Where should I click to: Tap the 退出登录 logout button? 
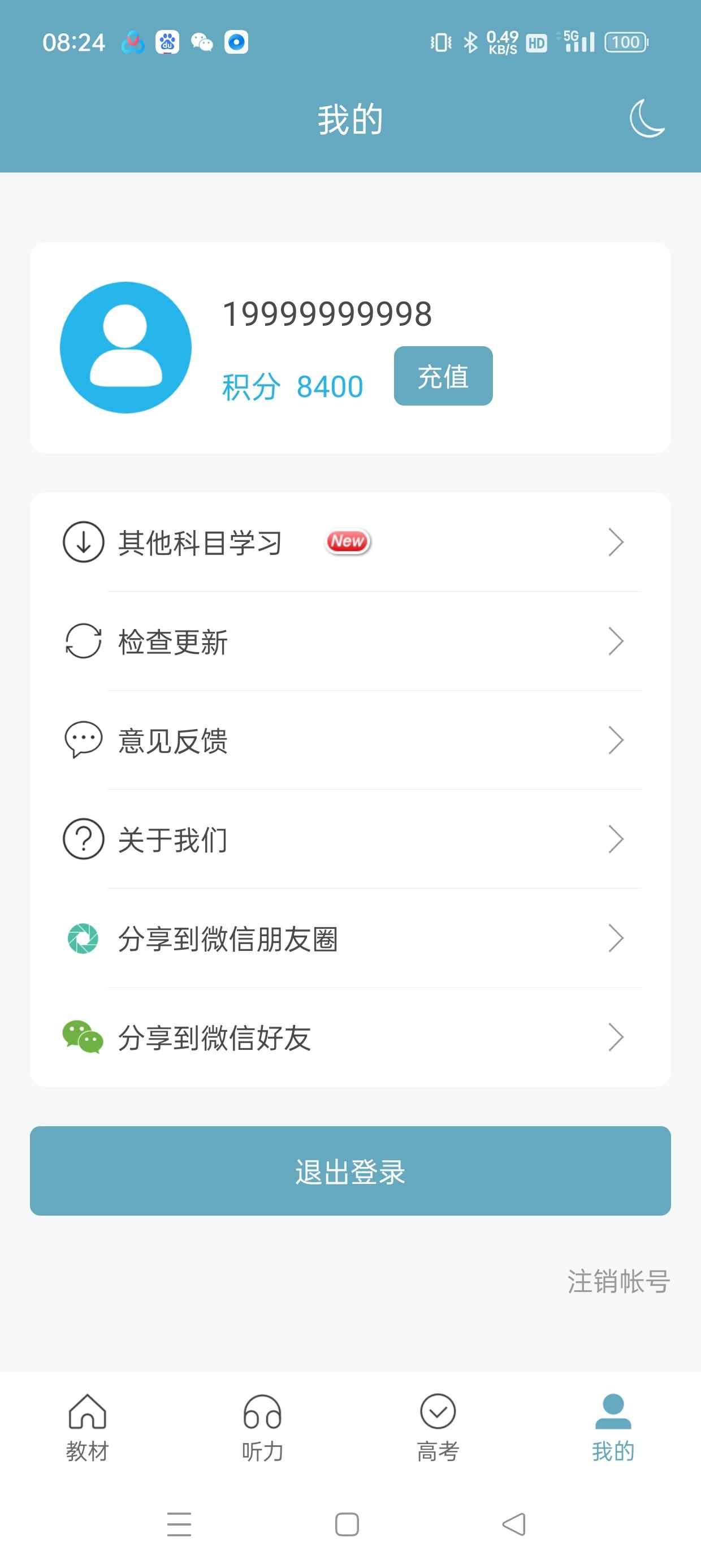pyautogui.click(x=350, y=1171)
